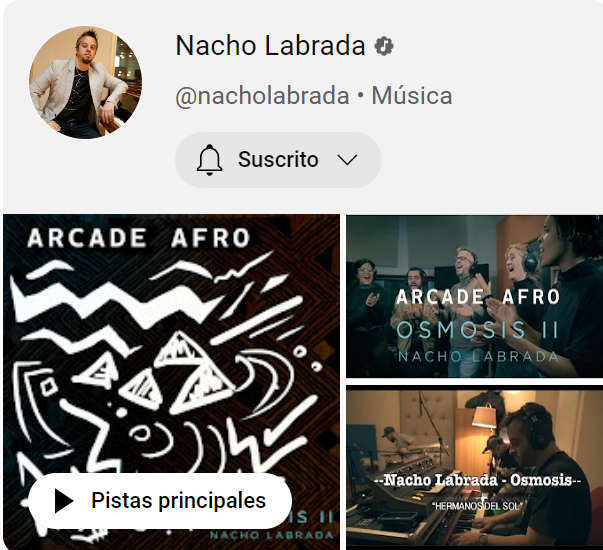Viewport: 603px width, 550px height.
Task: Play the Pistas principales tracks
Action: click(160, 501)
